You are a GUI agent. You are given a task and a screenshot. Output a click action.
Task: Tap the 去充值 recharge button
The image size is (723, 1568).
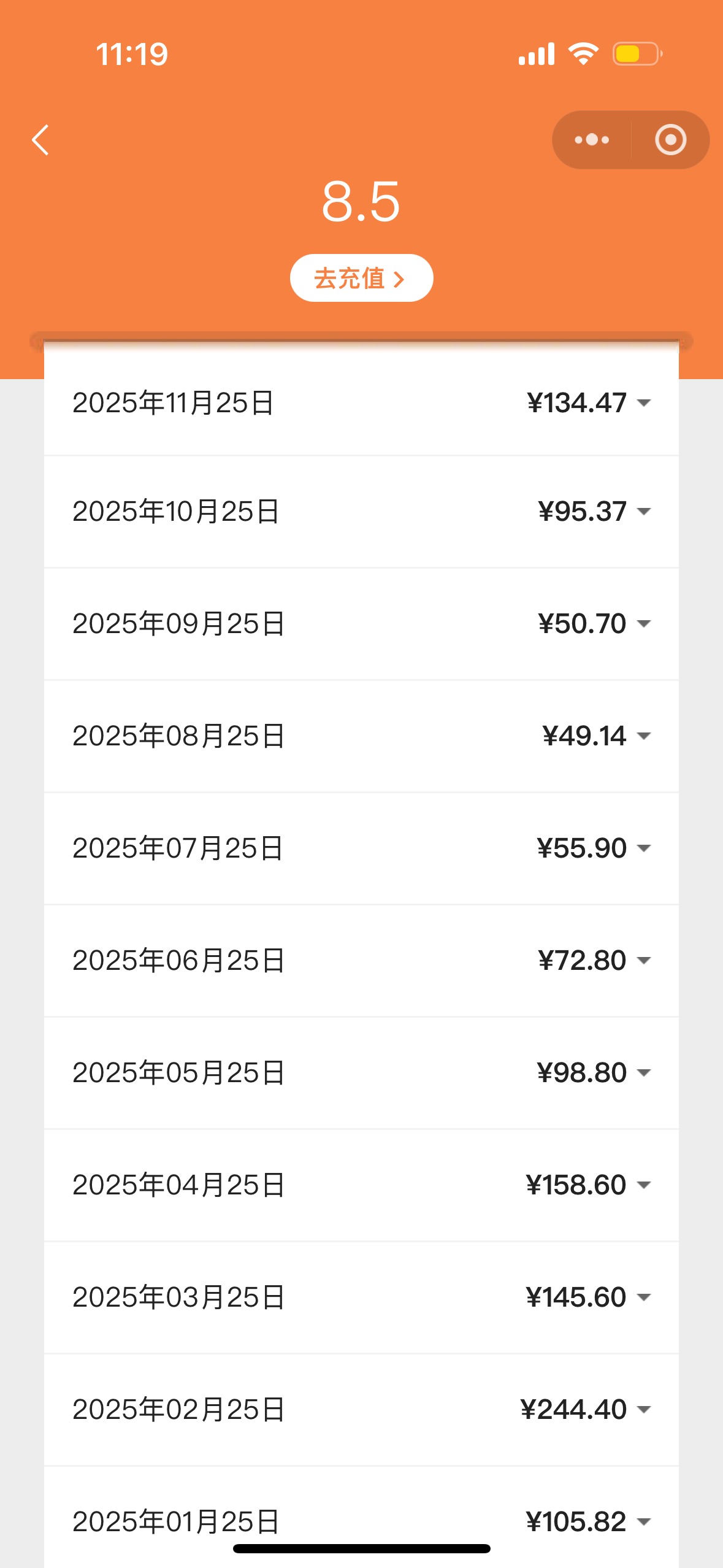(x=361, y=279)
